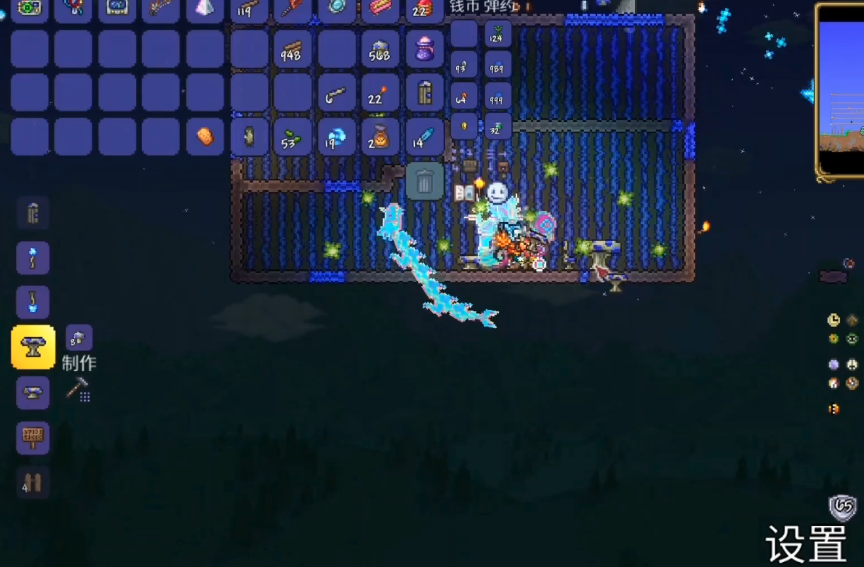Screen dimensions: 864x567
Task: Select the blue feather stack of 14
Action: [x=424, y=136]
